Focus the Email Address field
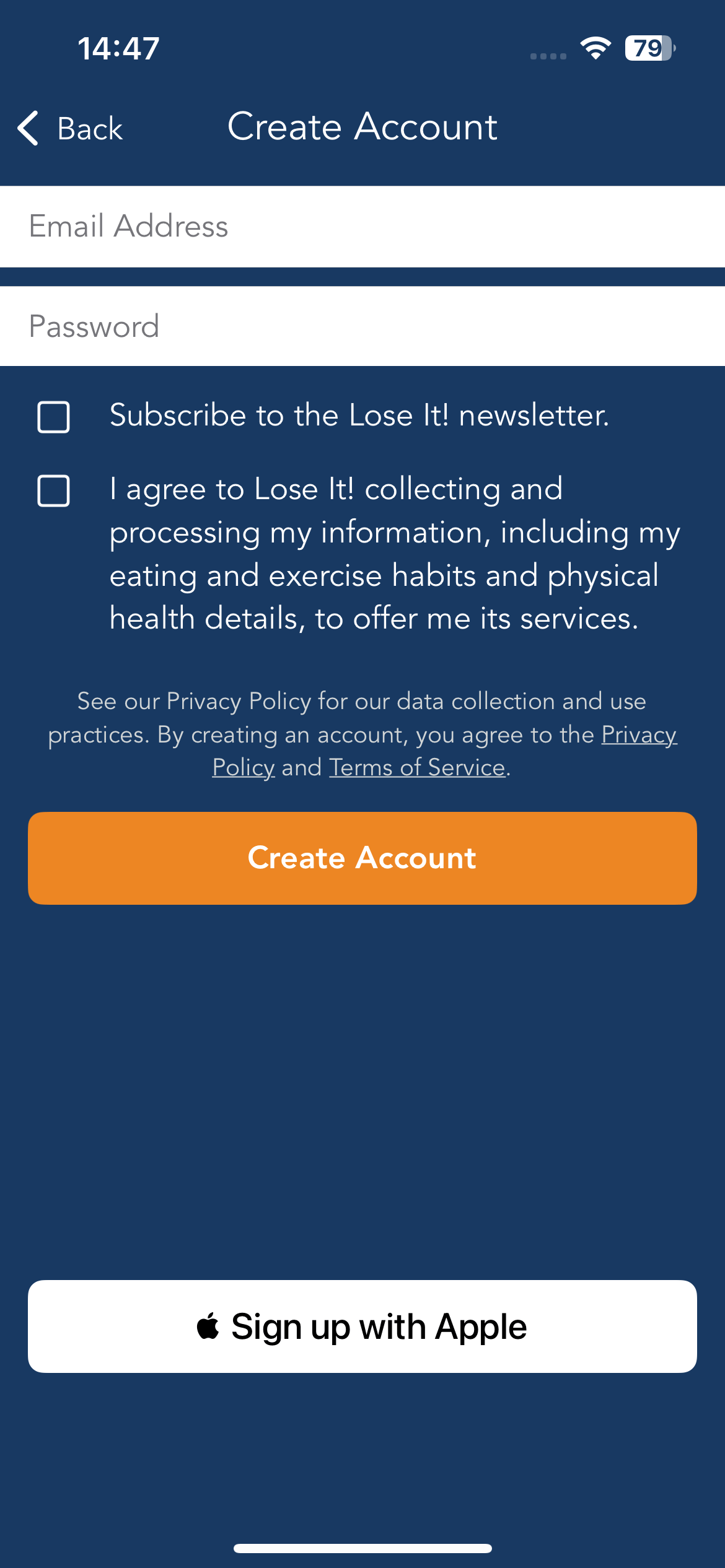The height and width of the screenshot is (1568, 725). tap(362, 227)
